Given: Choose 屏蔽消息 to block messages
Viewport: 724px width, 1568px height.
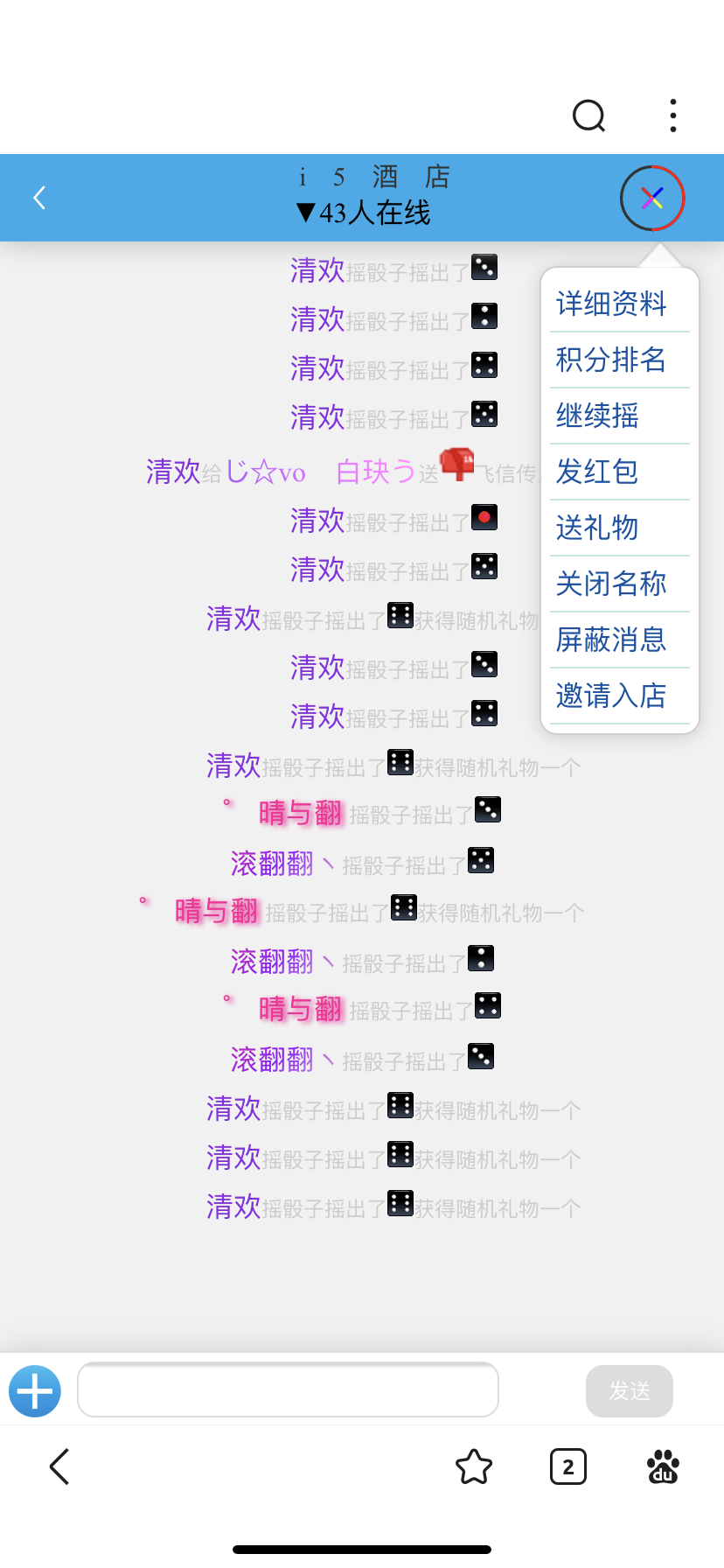Looking at the screenshot, I should point(611,640).
